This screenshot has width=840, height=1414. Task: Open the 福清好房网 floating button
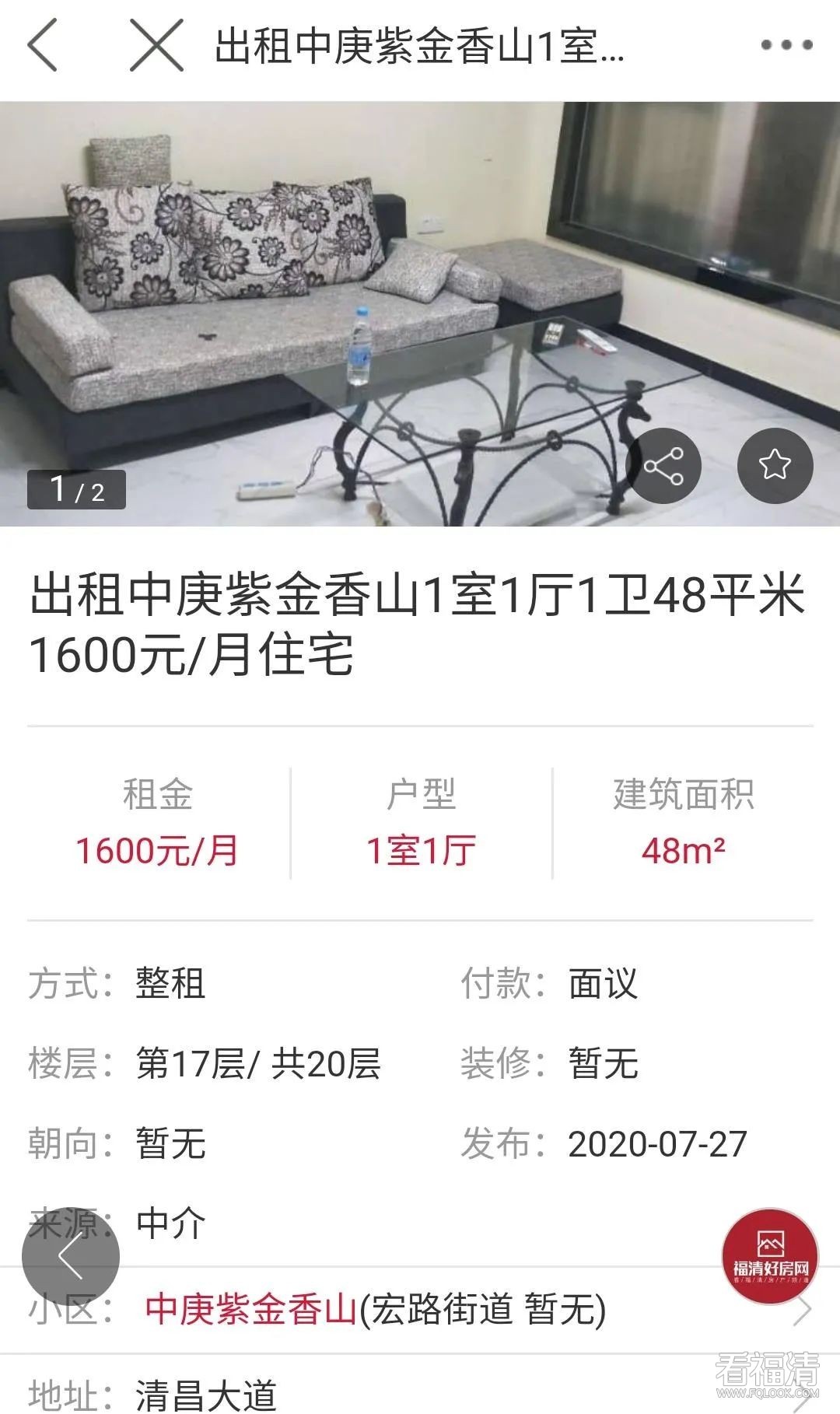(x=769, y=1255)
